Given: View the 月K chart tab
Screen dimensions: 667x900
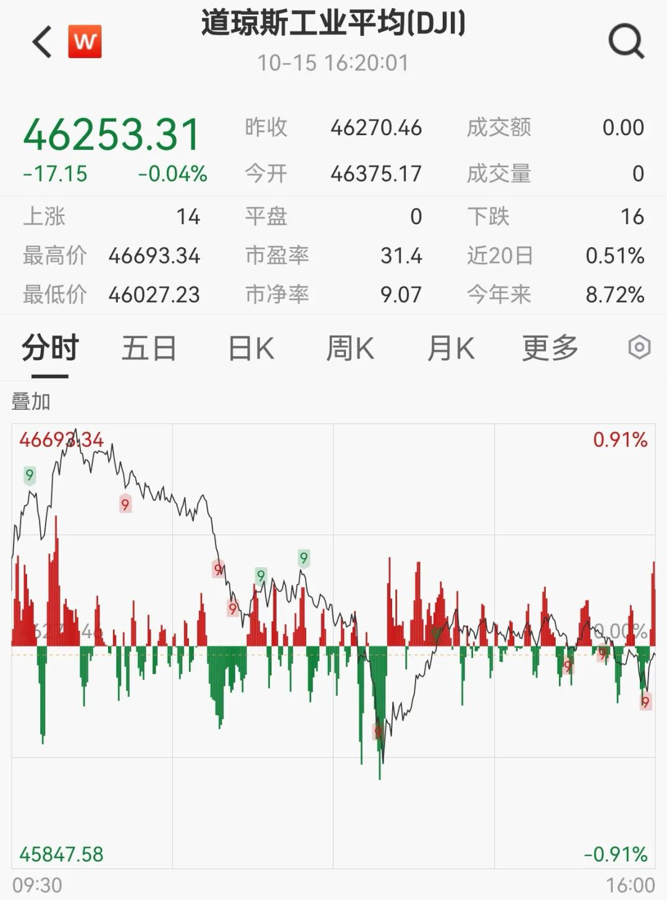Looking at the screenshot, I should pyautogui.click(x=450, y=348).
